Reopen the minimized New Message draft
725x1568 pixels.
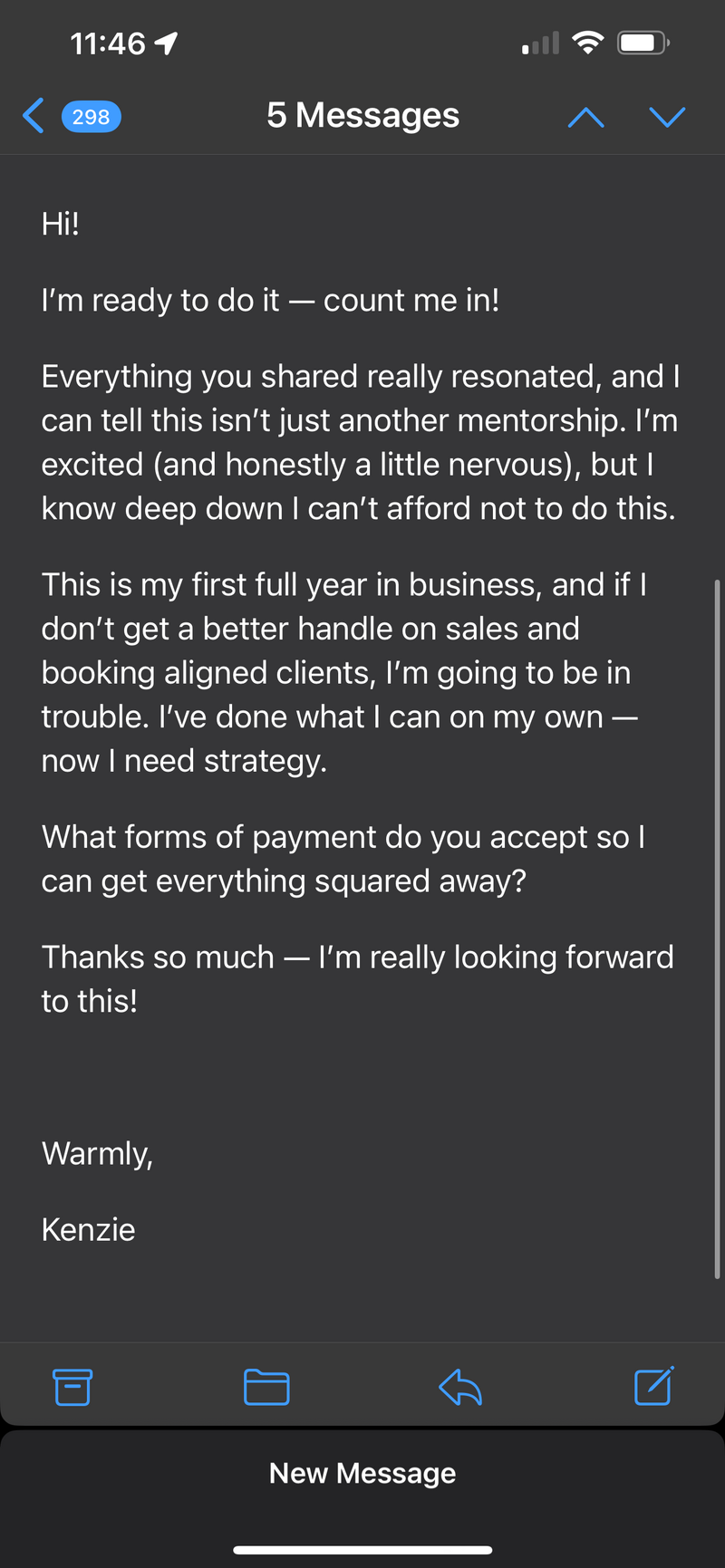pyautogui.click(x=362, y=1474)
